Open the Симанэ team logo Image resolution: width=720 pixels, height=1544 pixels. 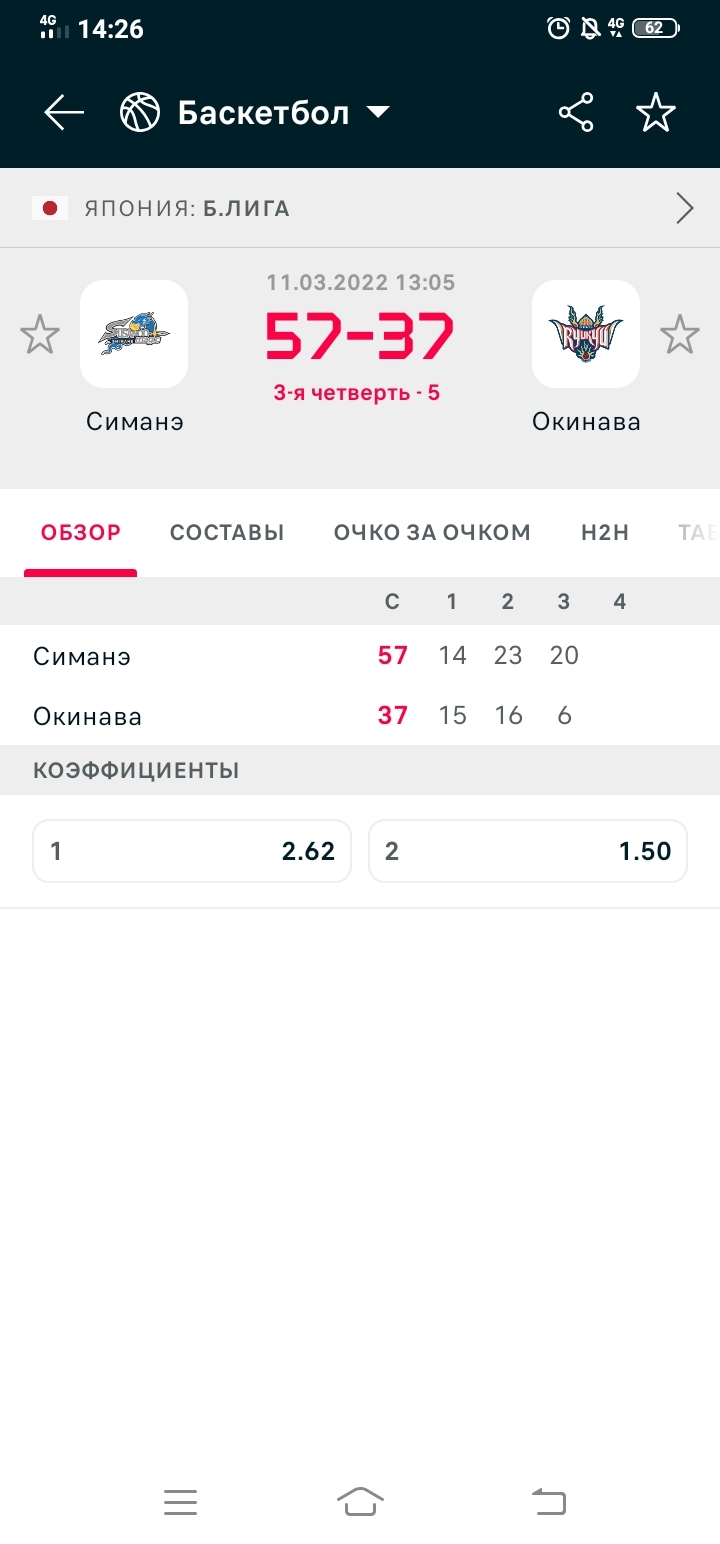point(134,334)
